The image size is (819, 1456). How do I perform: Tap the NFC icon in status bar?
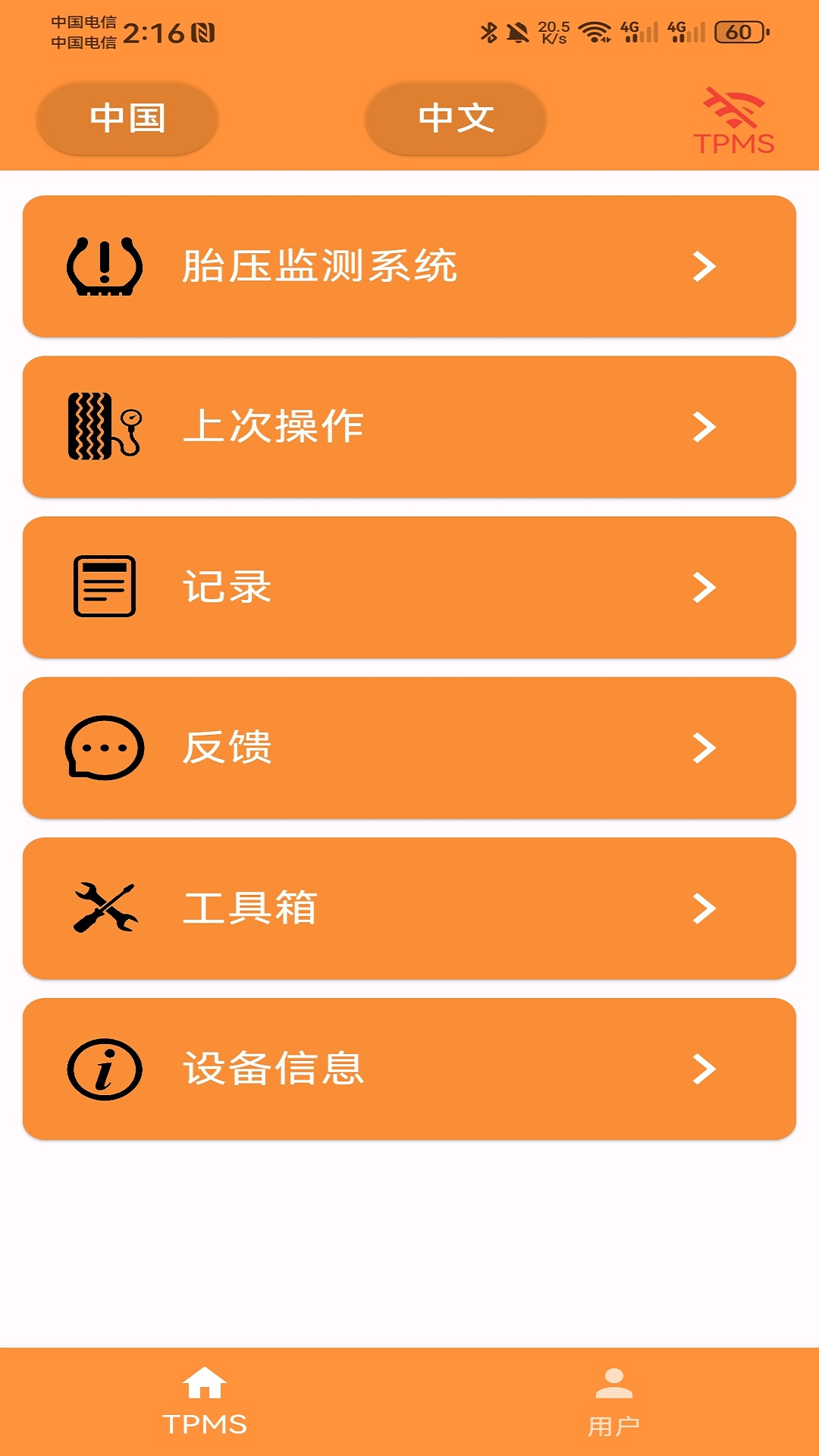point(203,32)
